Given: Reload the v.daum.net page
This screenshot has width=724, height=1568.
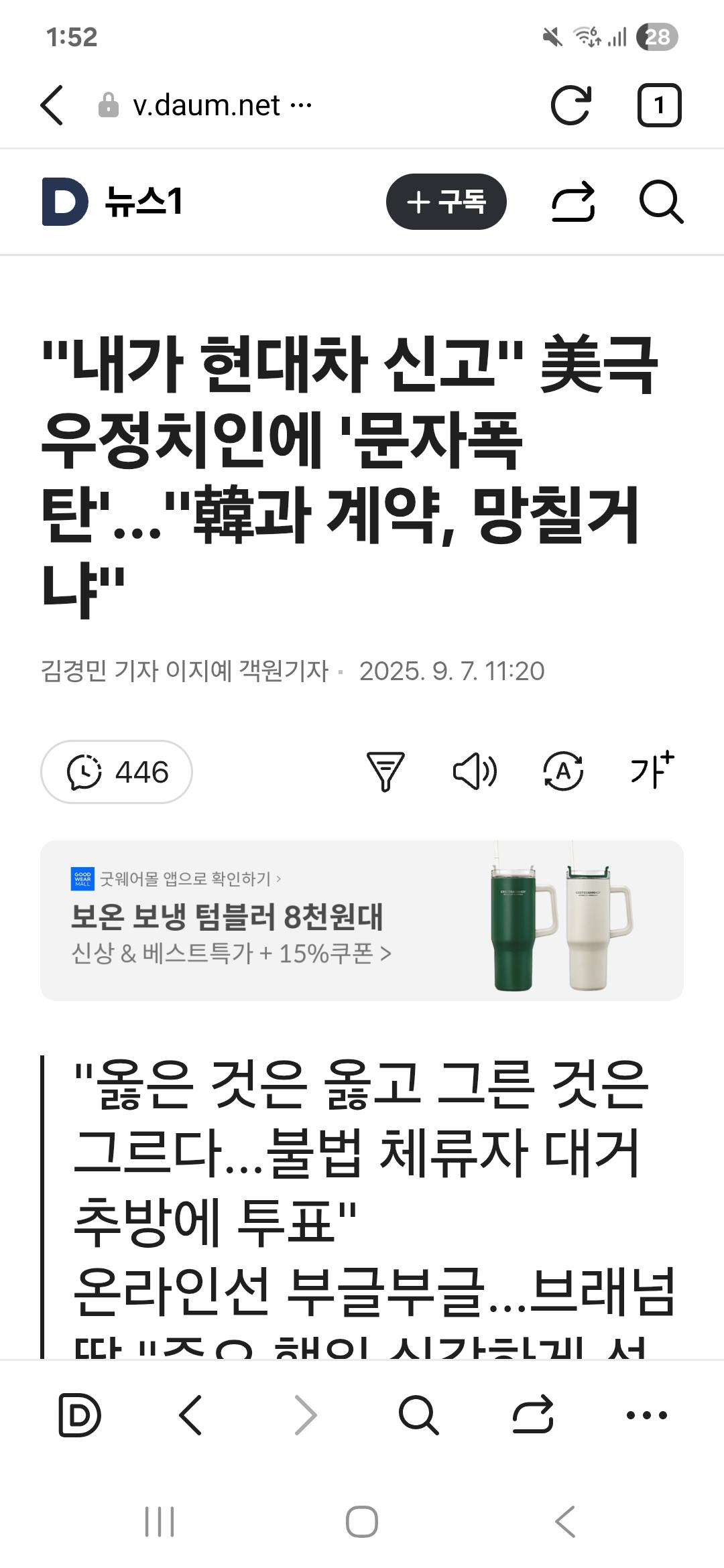Looking at the screenshot, I should coord(570,105).
